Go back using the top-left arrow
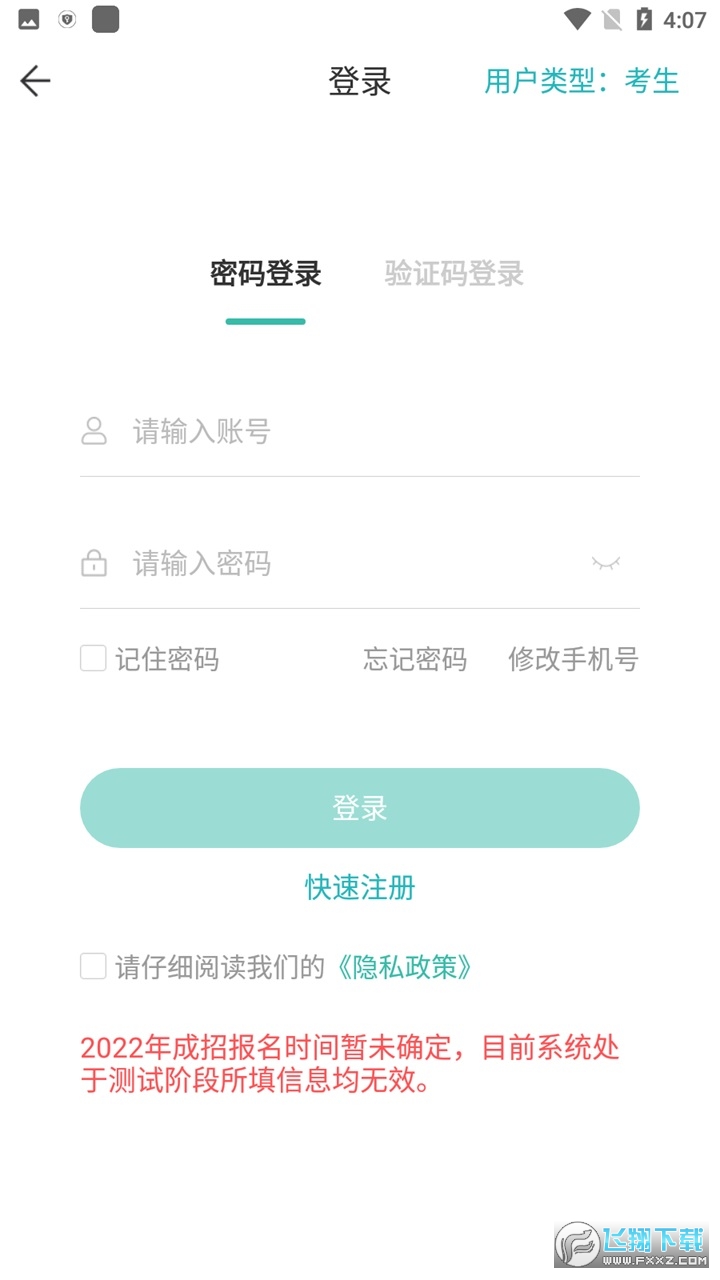720x1280 pixels. (35, 81)
